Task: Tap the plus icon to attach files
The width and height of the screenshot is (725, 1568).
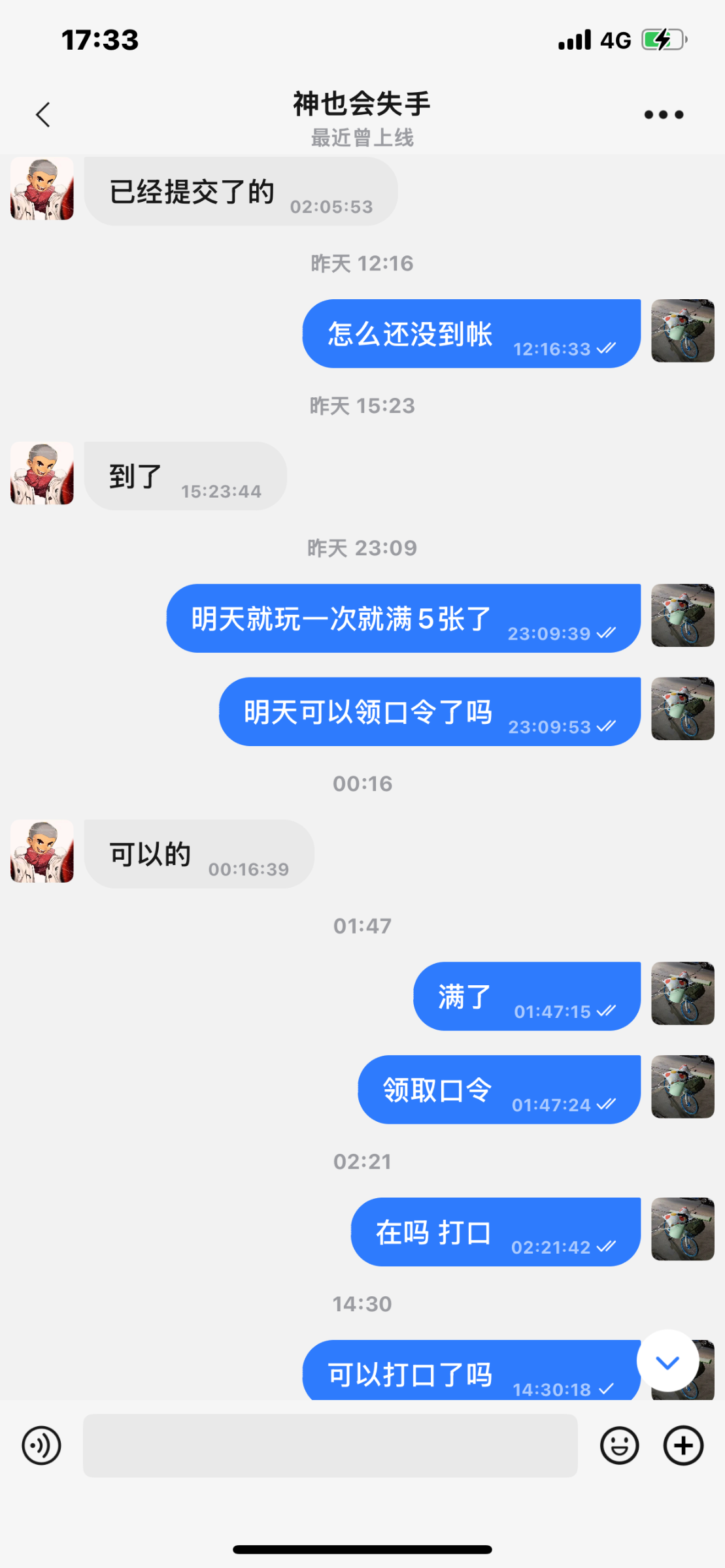Action: 683,1445
